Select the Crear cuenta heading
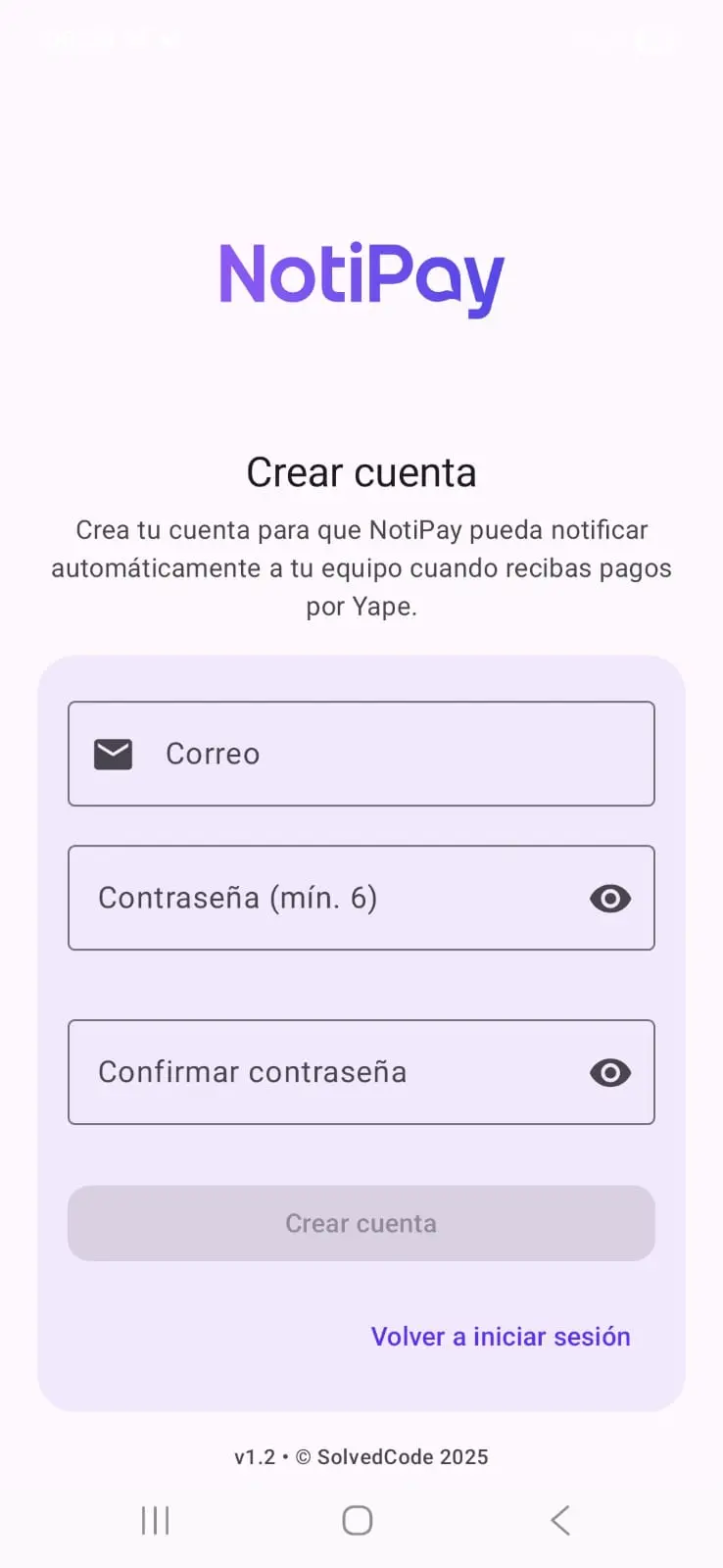The image size is (723, 1568). coord(361,471)
